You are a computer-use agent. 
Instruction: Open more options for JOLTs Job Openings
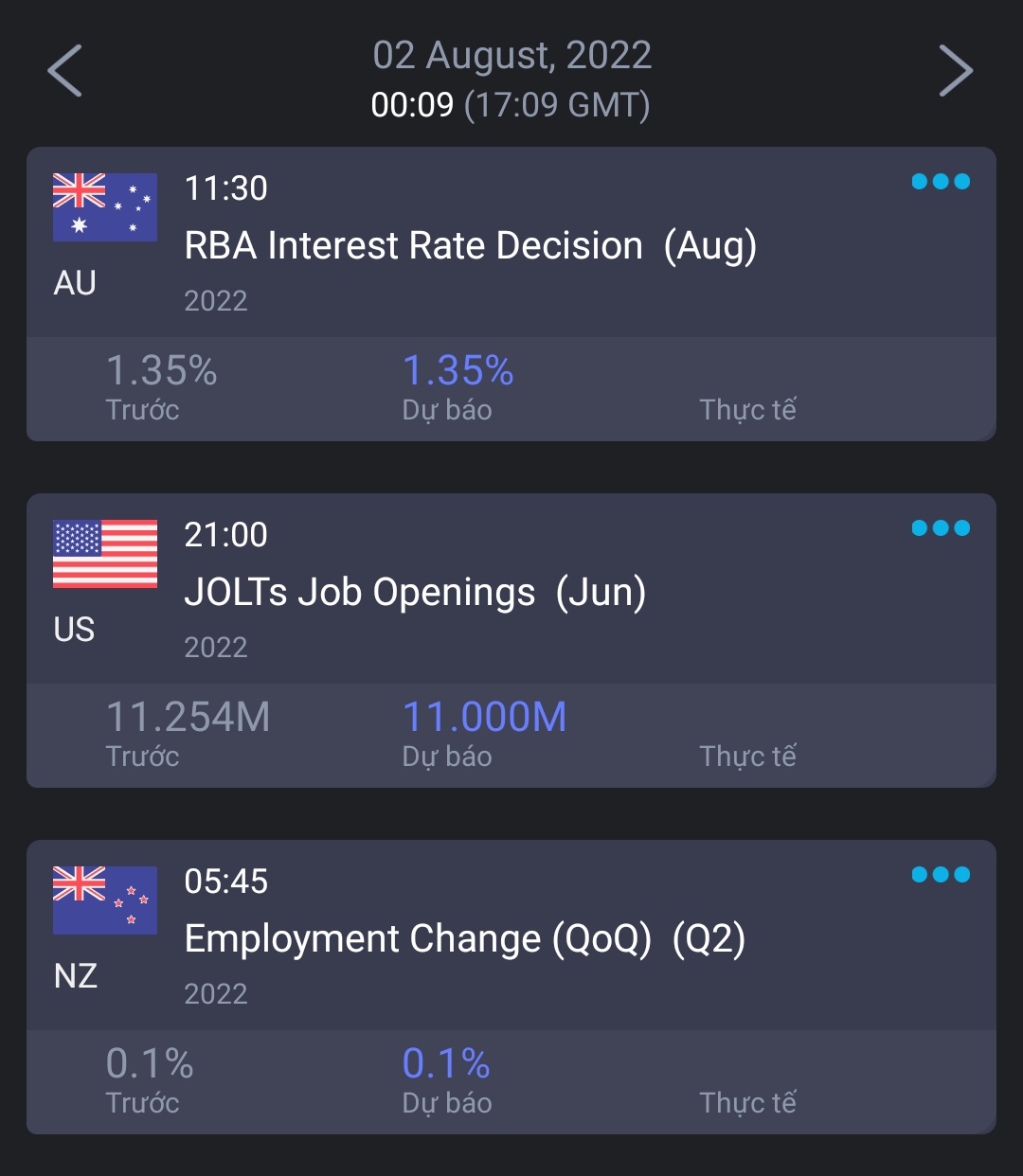click(941, 528)
